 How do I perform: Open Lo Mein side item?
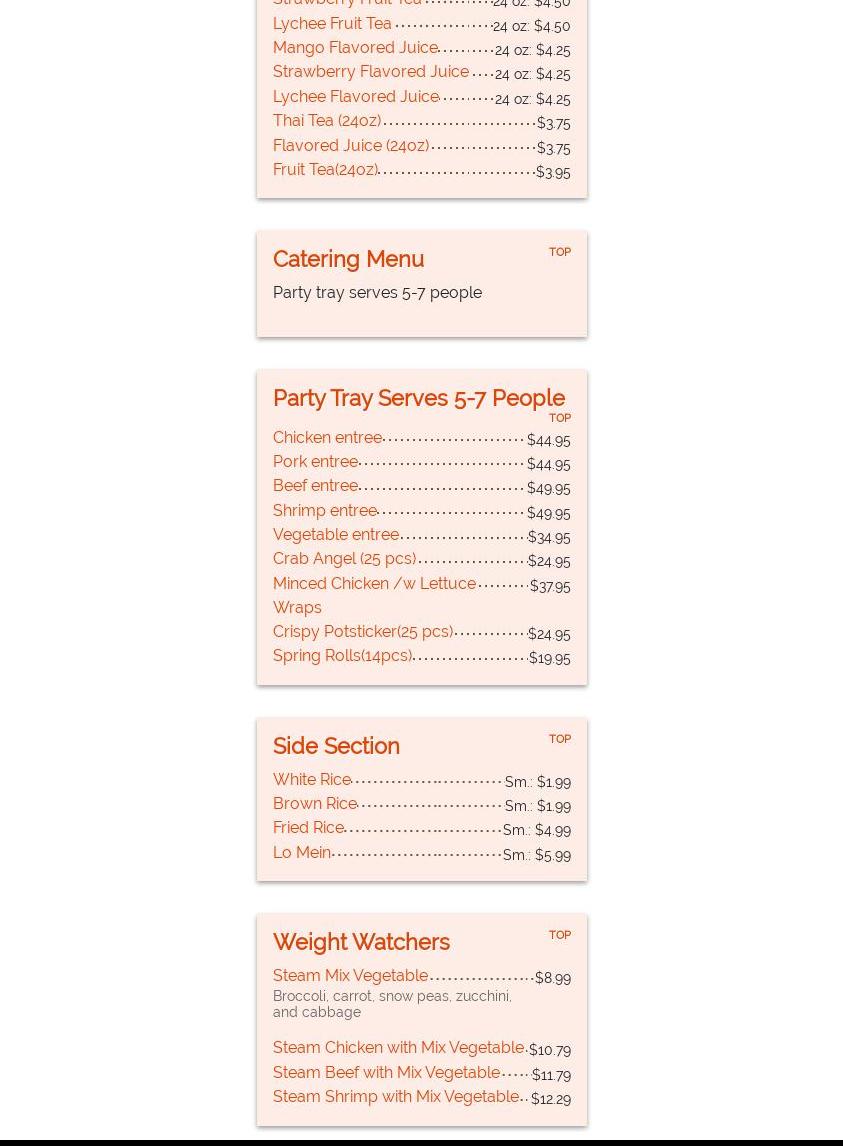coord(302,852)
